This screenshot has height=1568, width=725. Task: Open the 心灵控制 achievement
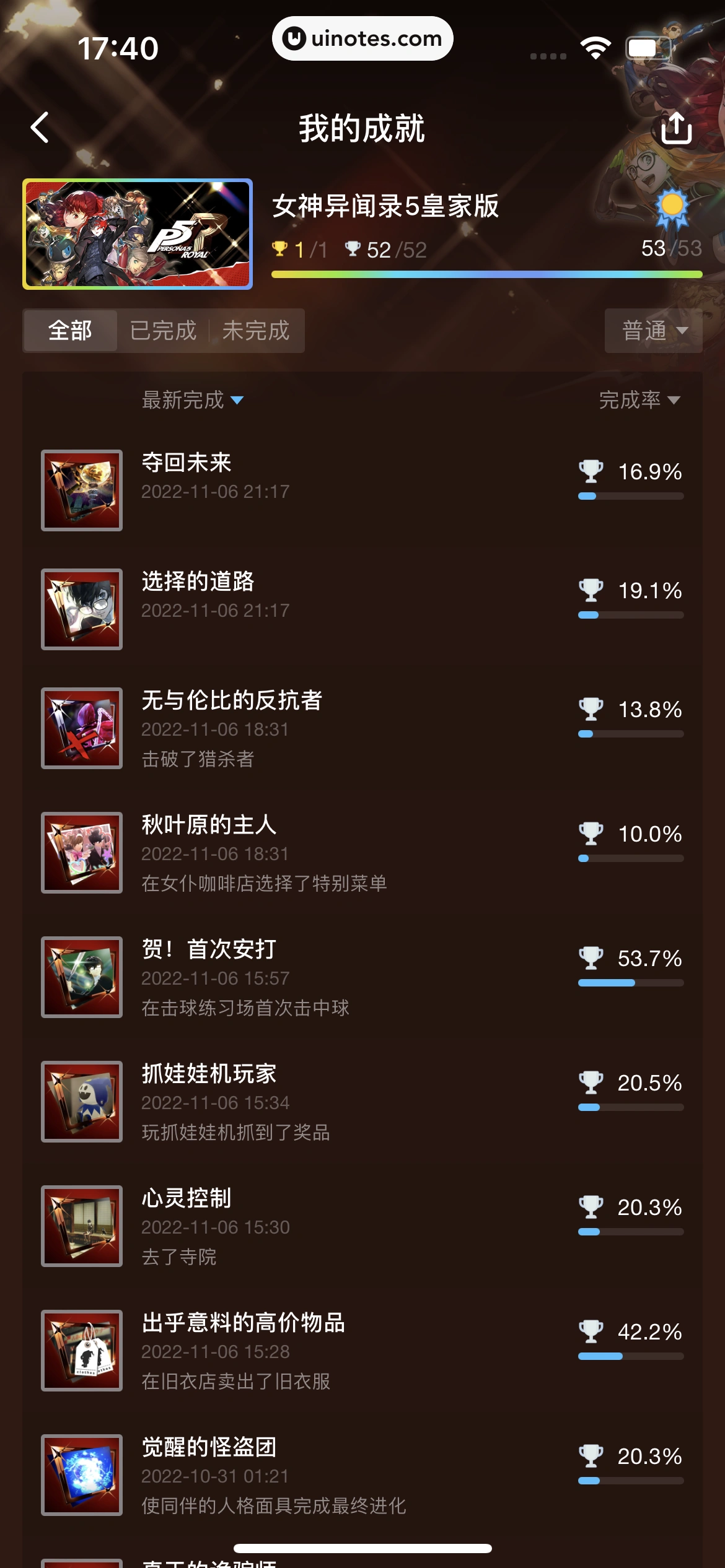[362, 1226]
